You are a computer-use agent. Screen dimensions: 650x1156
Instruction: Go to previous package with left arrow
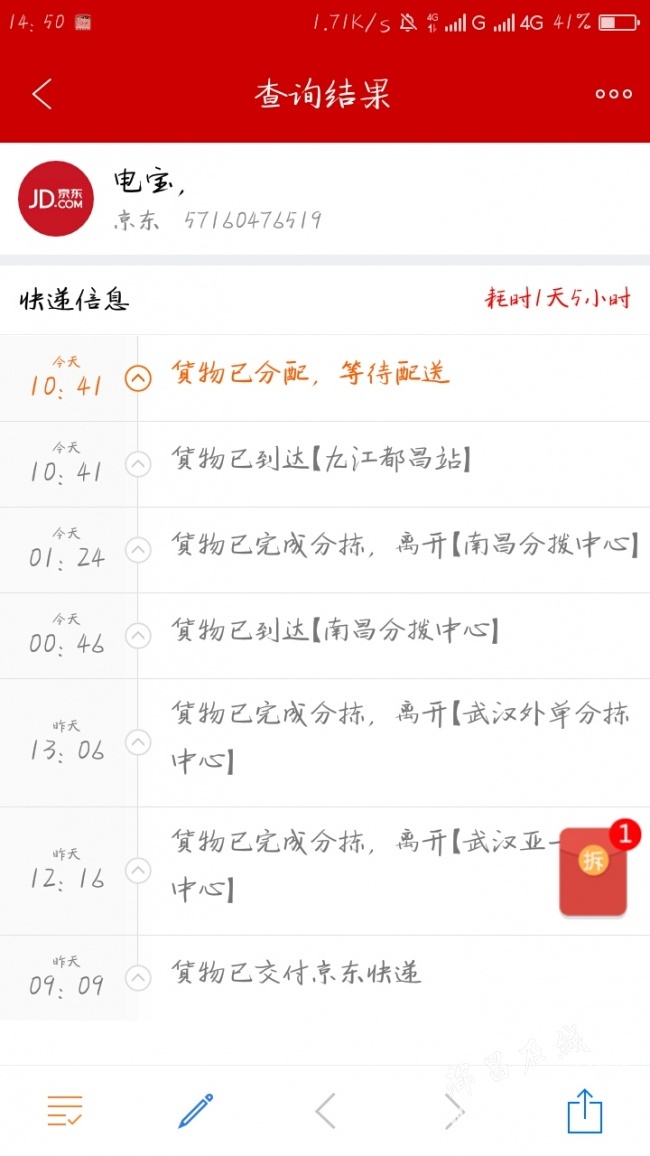click(x=325, y=1111)
